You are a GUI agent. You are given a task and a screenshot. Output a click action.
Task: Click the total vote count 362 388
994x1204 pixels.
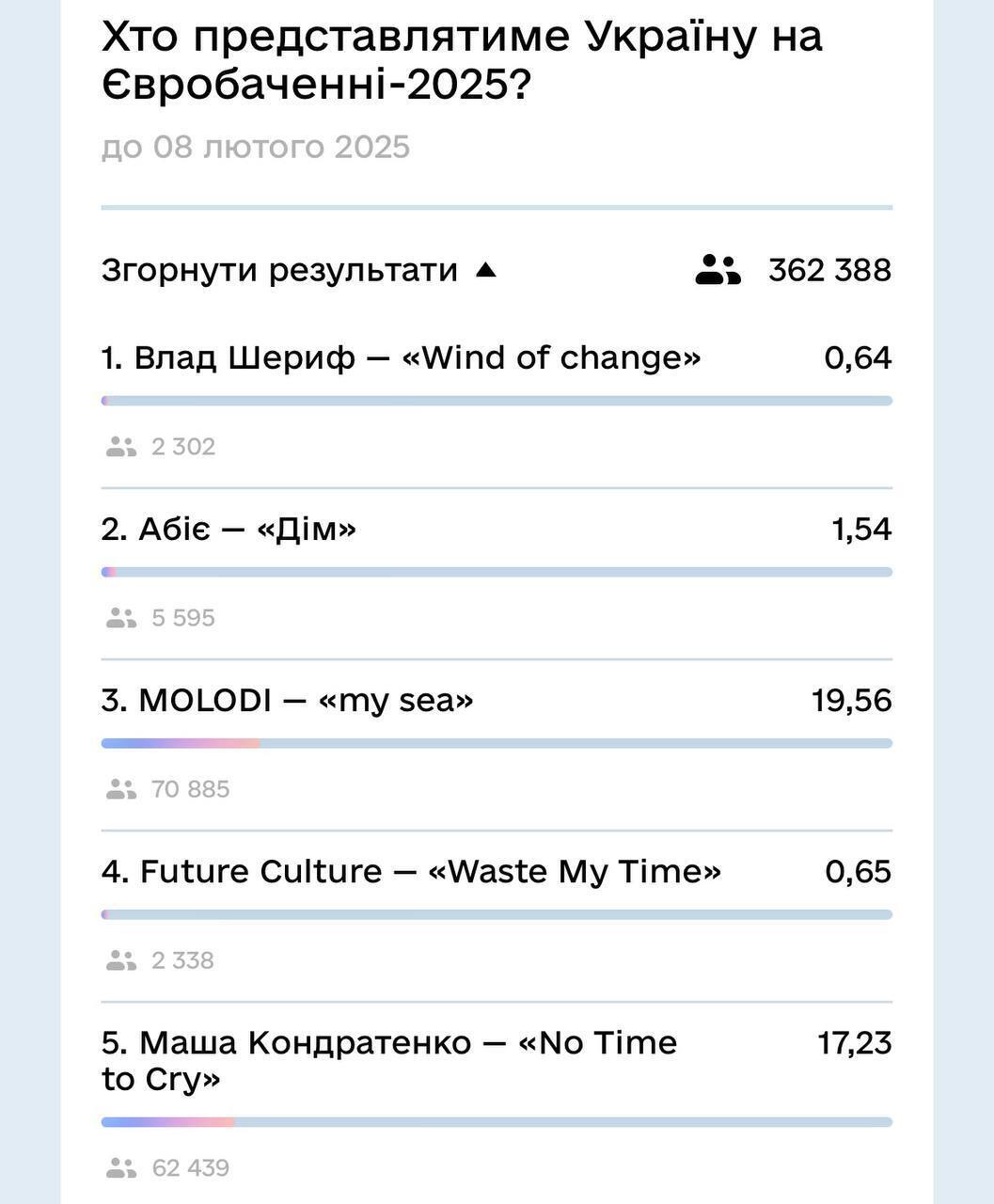(829, 270)
